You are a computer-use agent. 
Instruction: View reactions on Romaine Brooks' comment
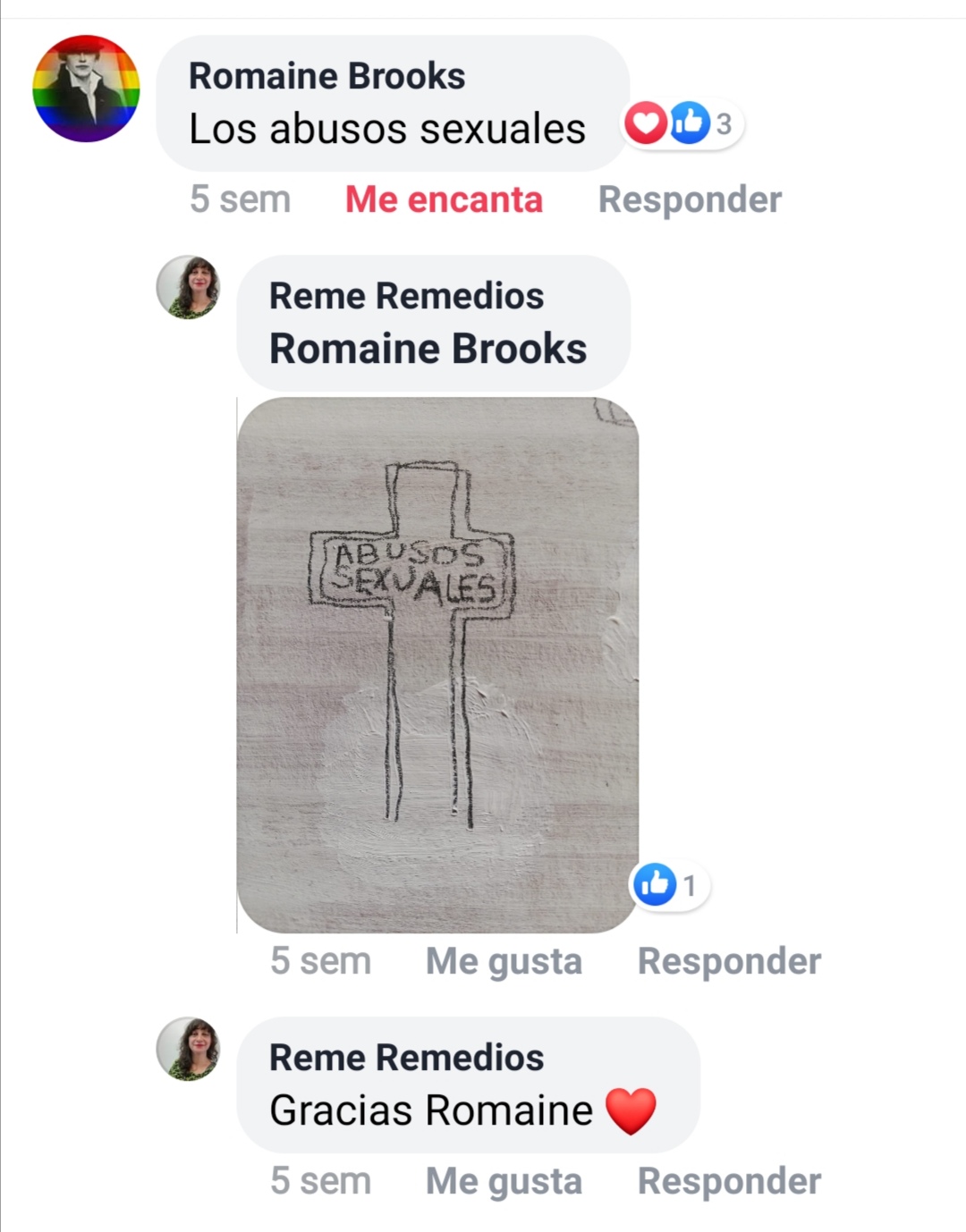pyautogui.click(x=682, y=123)
